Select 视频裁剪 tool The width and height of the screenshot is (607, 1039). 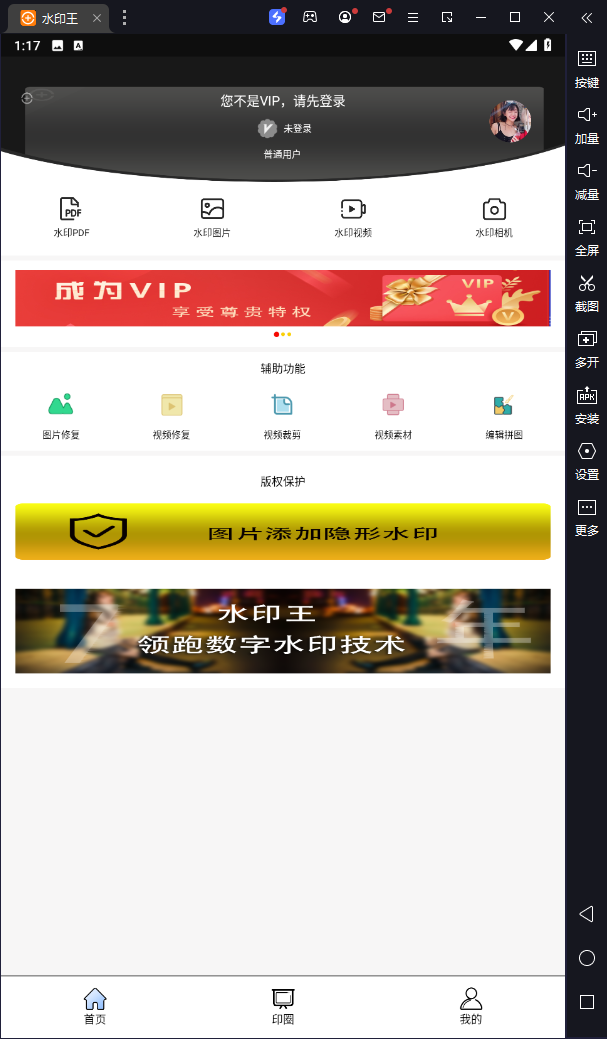pos(282,415)
